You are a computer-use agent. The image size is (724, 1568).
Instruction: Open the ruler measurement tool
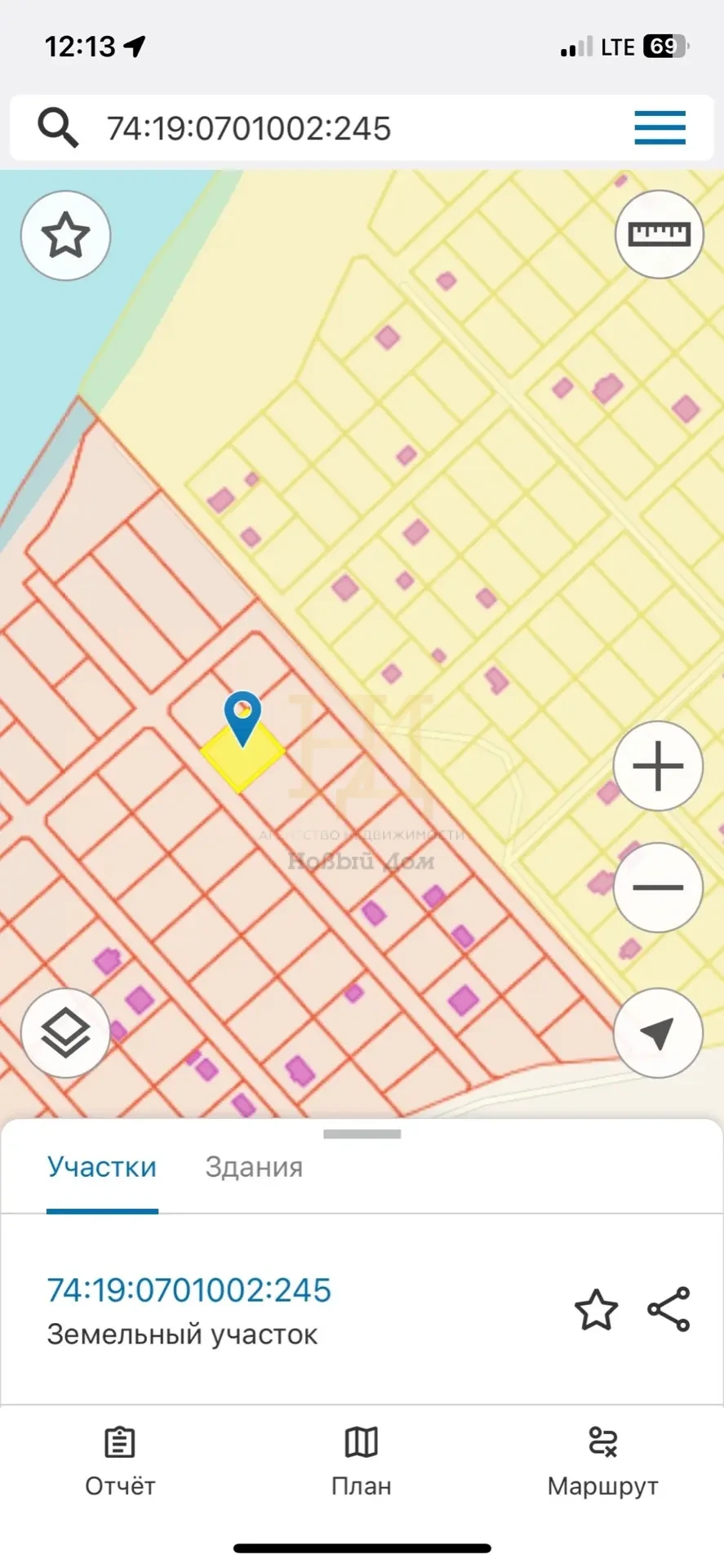(x=659, y=235)
